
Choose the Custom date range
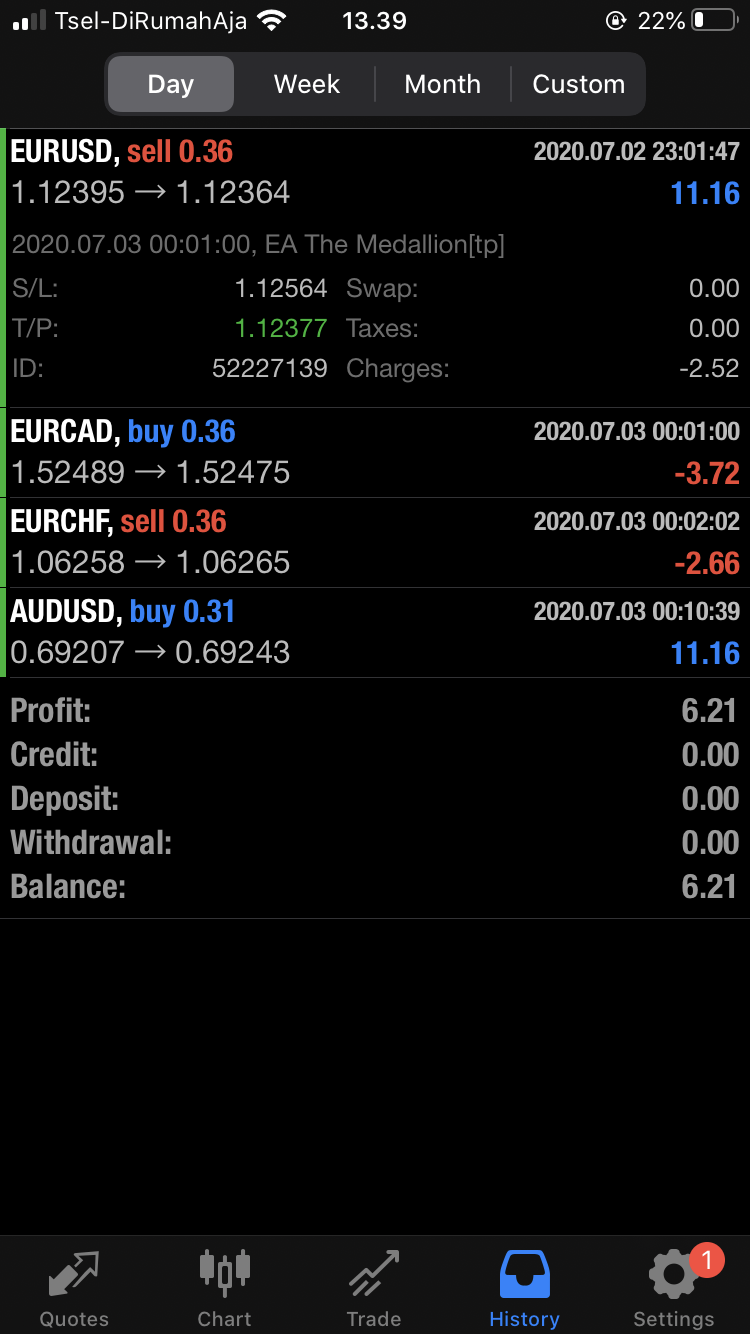point(578,84)
